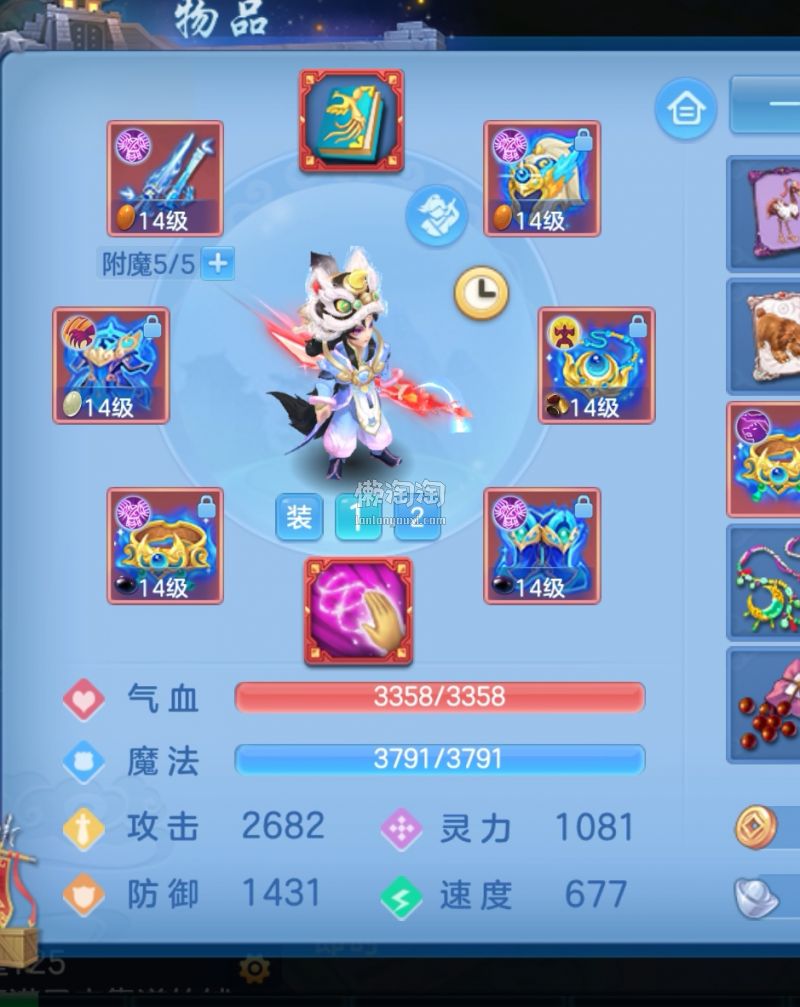Select the jeweled necklace item in inventory
Viewport: 800px width, 1007px height.
coord(767,582)
